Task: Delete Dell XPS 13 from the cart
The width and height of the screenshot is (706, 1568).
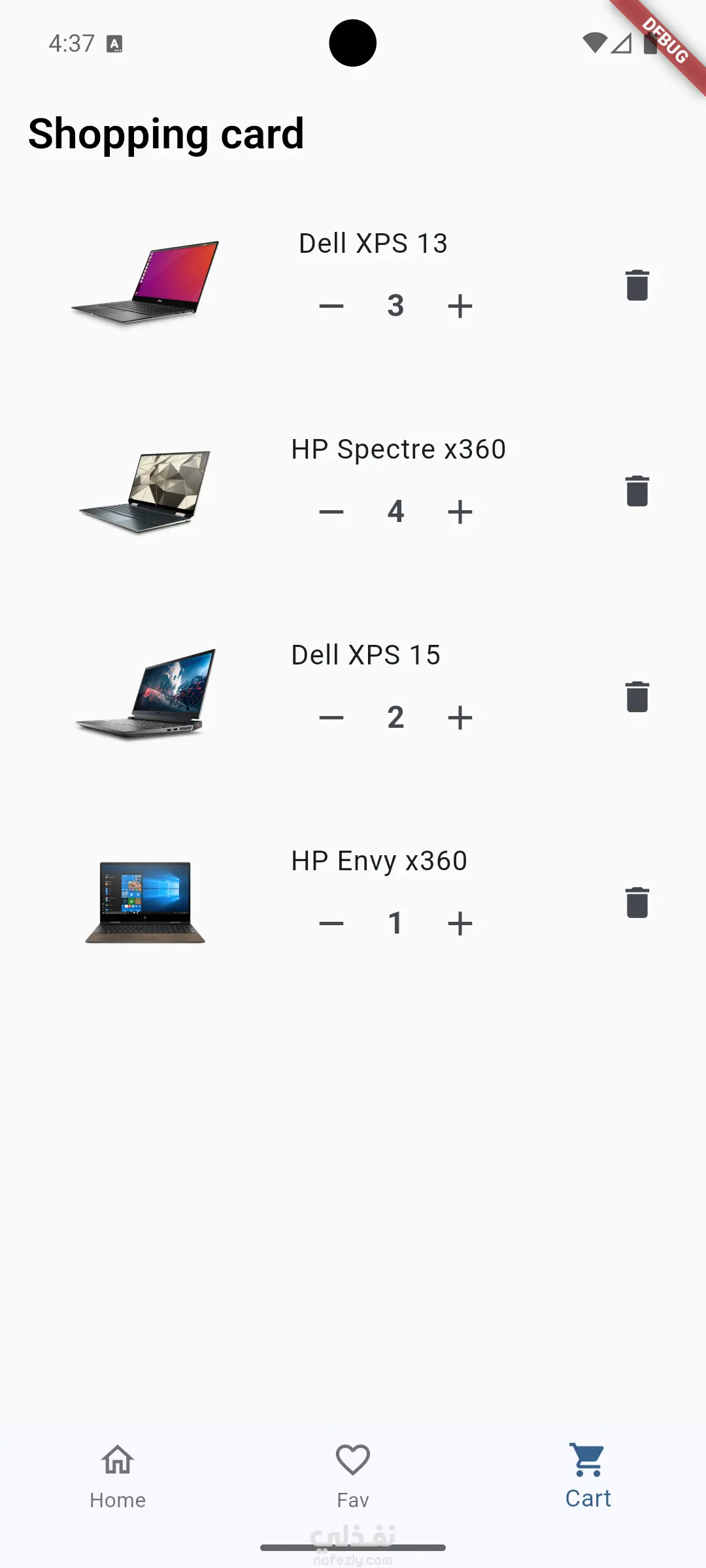Action: (x=637, y=286)
